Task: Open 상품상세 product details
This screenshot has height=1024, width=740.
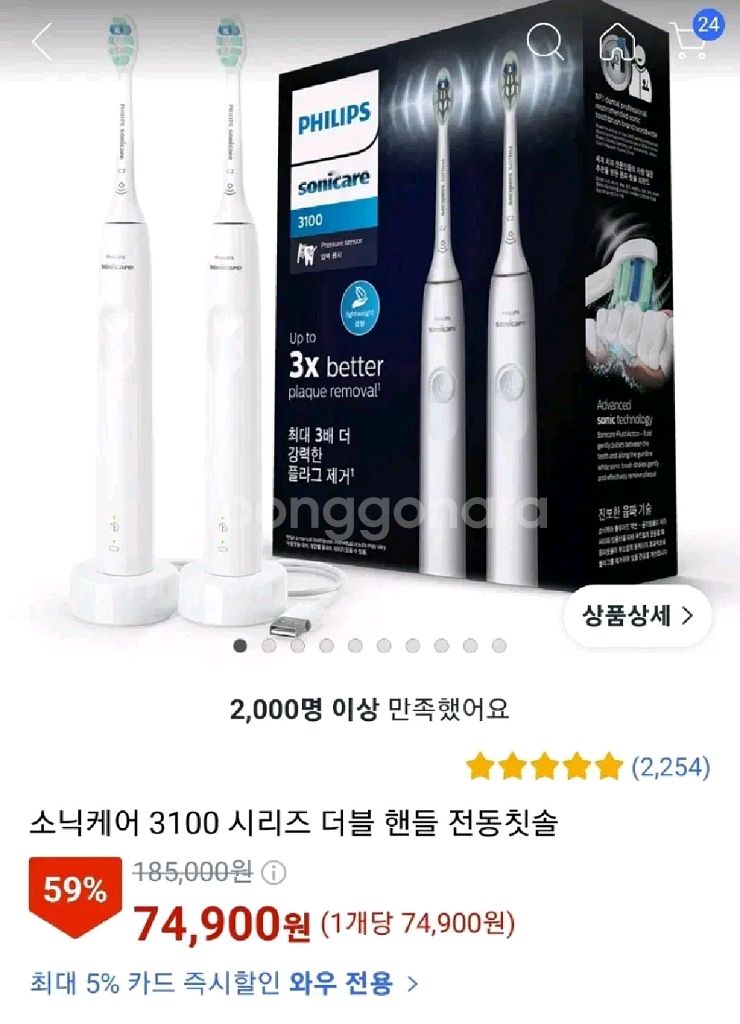Action: pyautogui.click(x=637, y=615)
